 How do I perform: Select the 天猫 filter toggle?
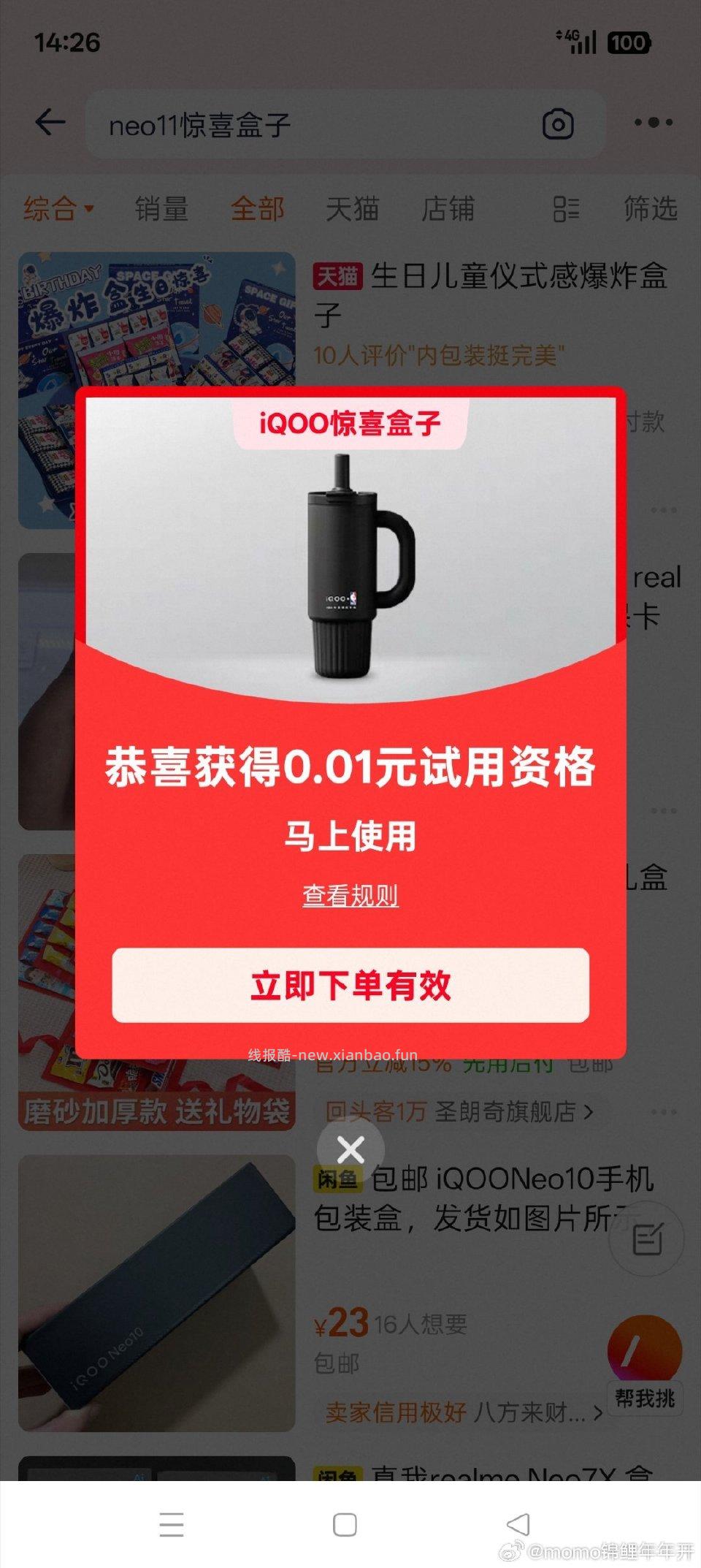(x=352, y=210)
